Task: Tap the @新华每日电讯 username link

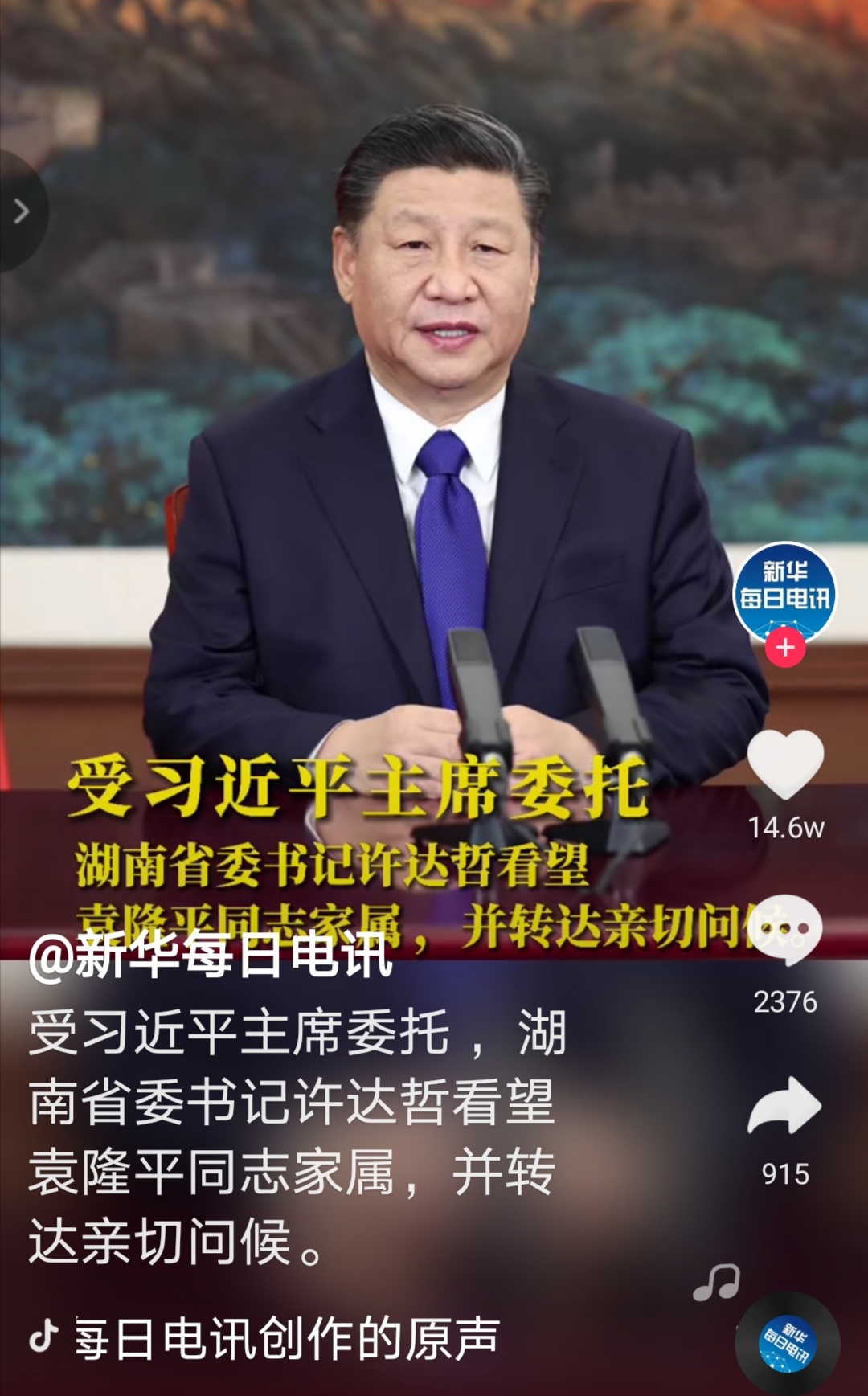Action: (211, 956)
